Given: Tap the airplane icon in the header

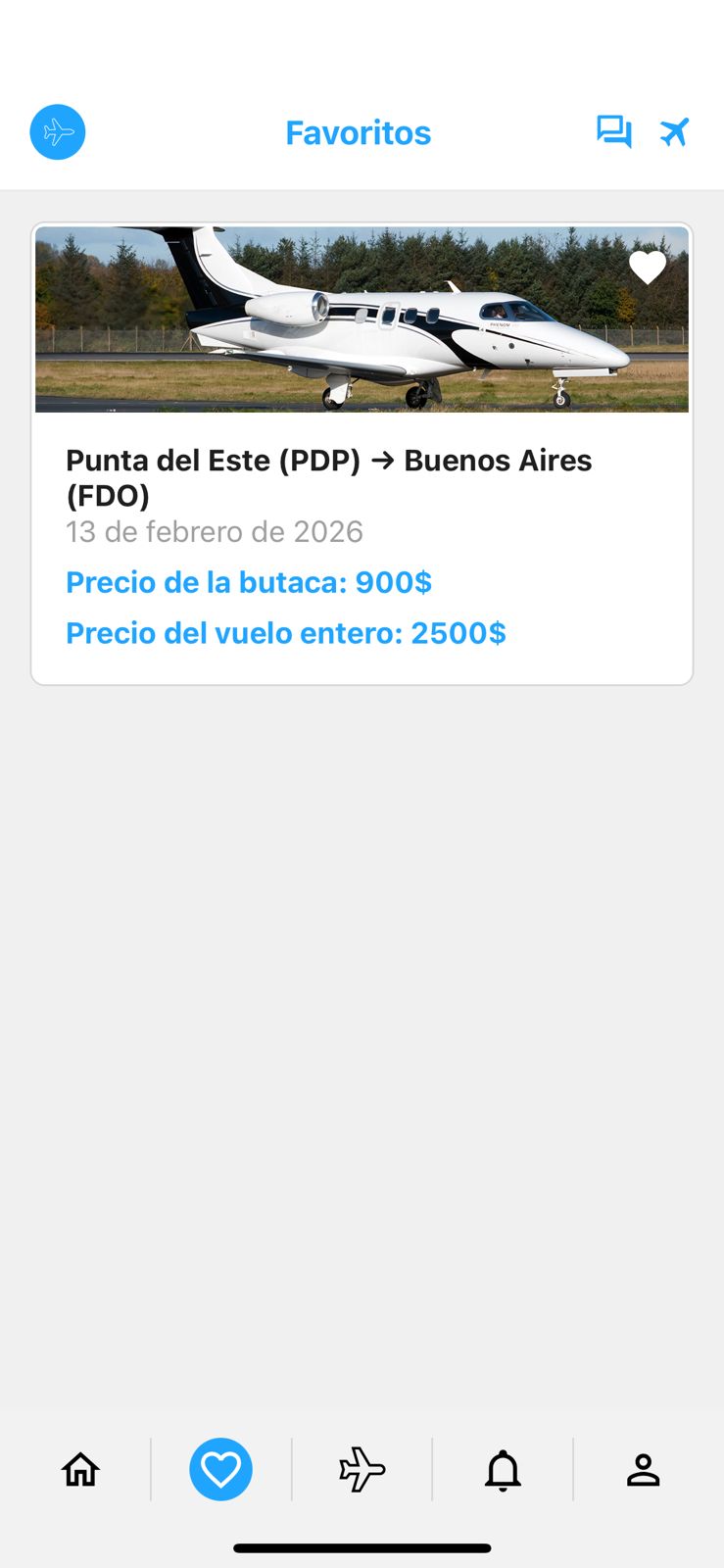Looking at the screenshot, I should pyautogui.click(x=674, y=131).
